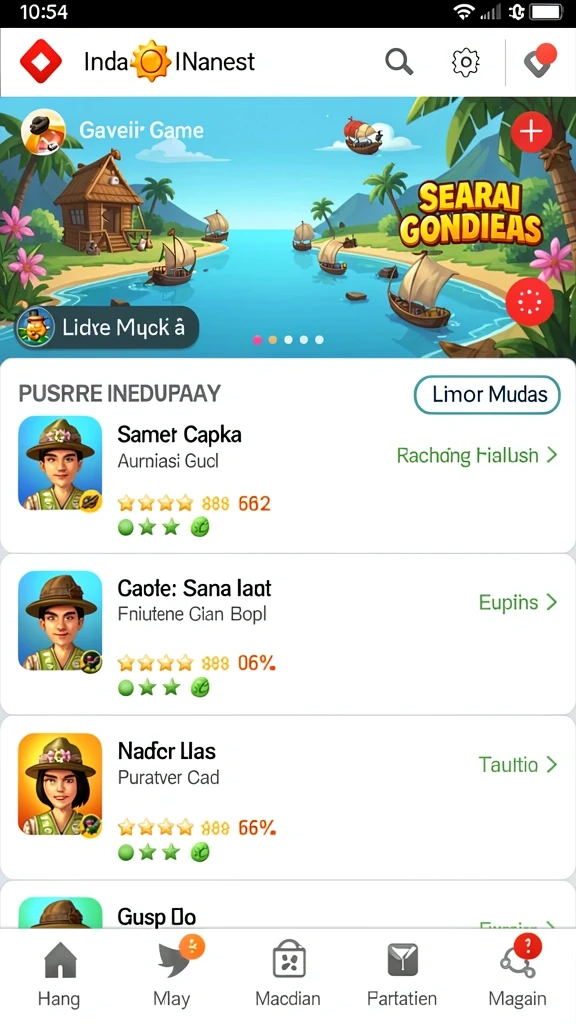Switch to the May tab
The width and height of the screenshot is (576, 1024).
pyautogui.click(x=172, y=975)
